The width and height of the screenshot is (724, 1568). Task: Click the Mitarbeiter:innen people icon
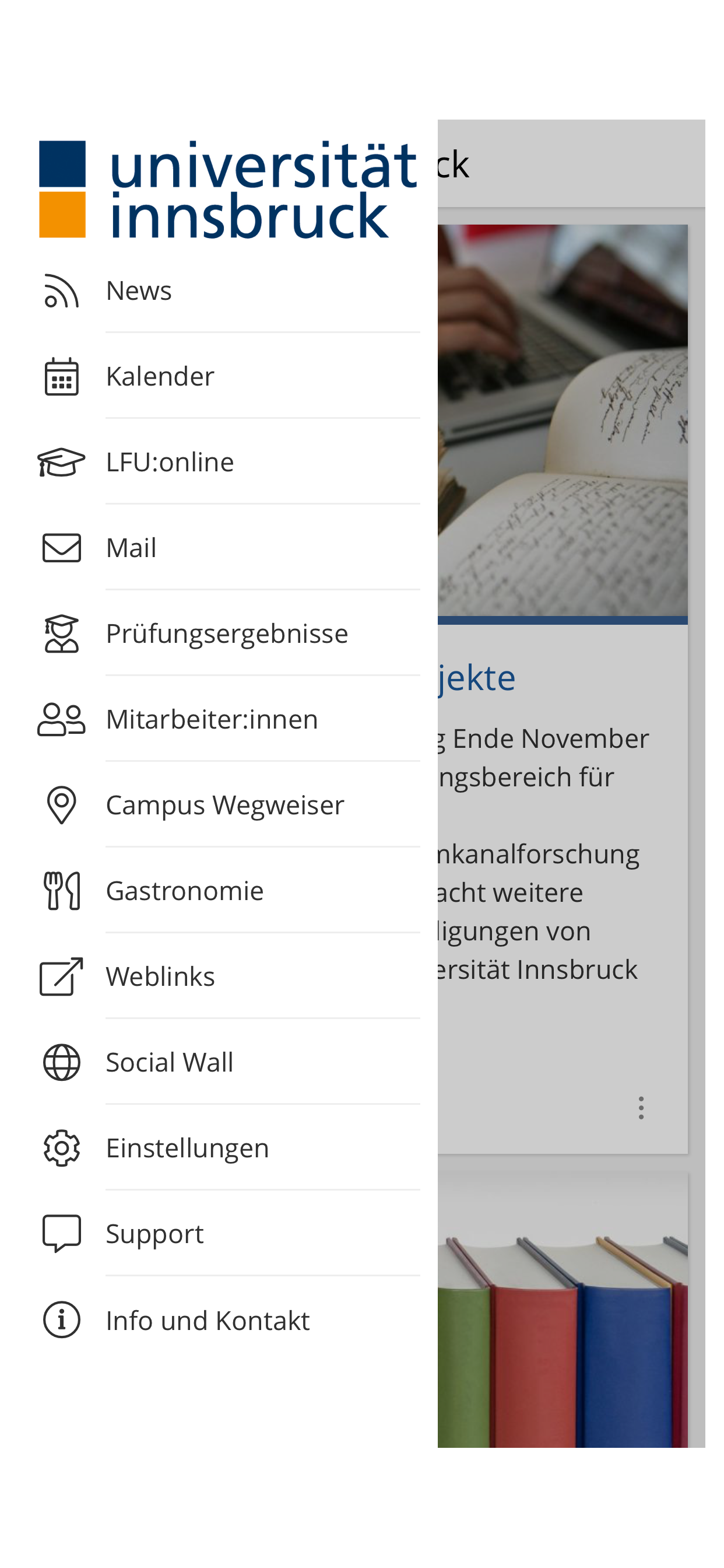pyautogui.click(x=61, y=719)
